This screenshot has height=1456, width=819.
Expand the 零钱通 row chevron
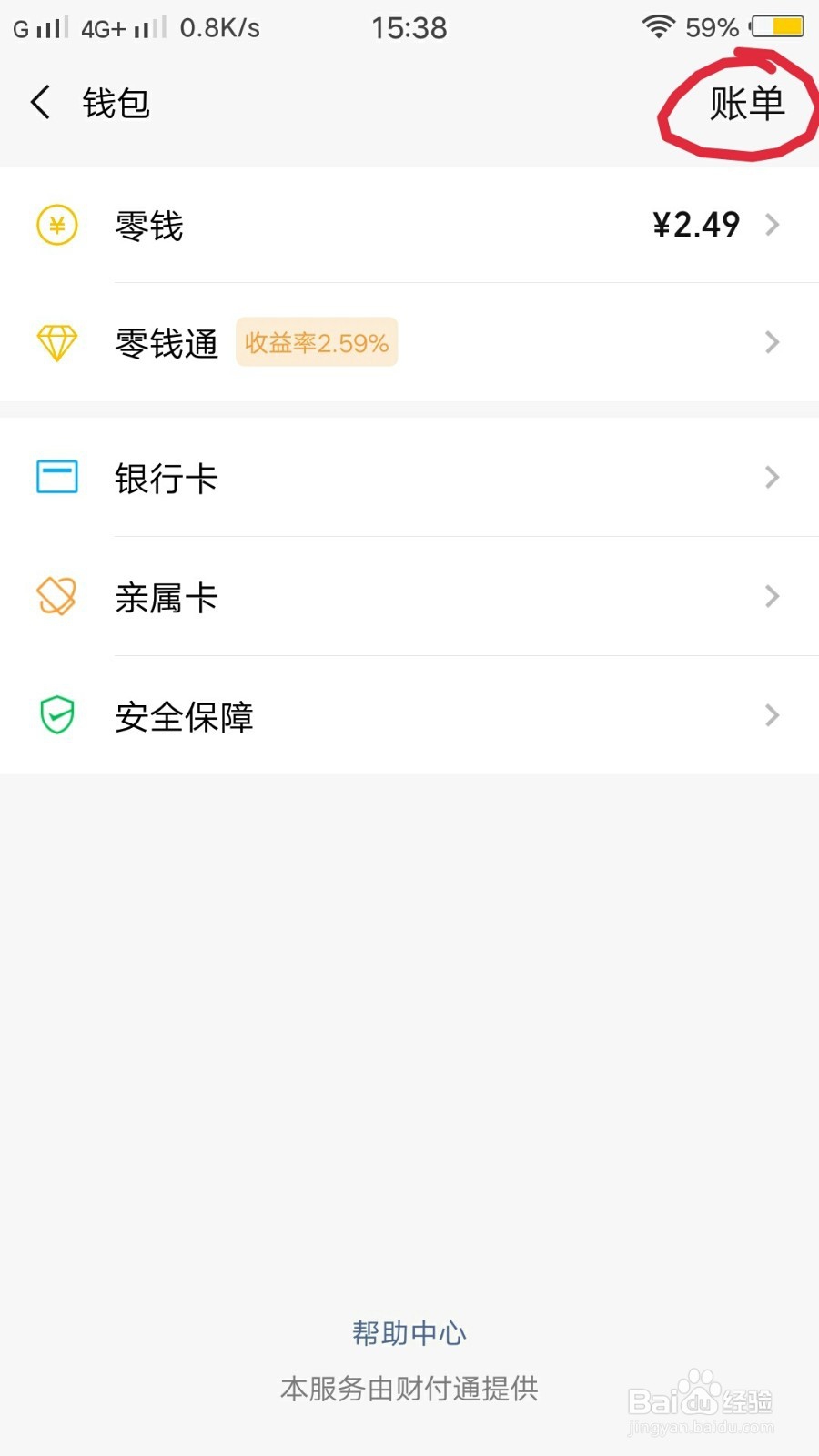[773, 342]
